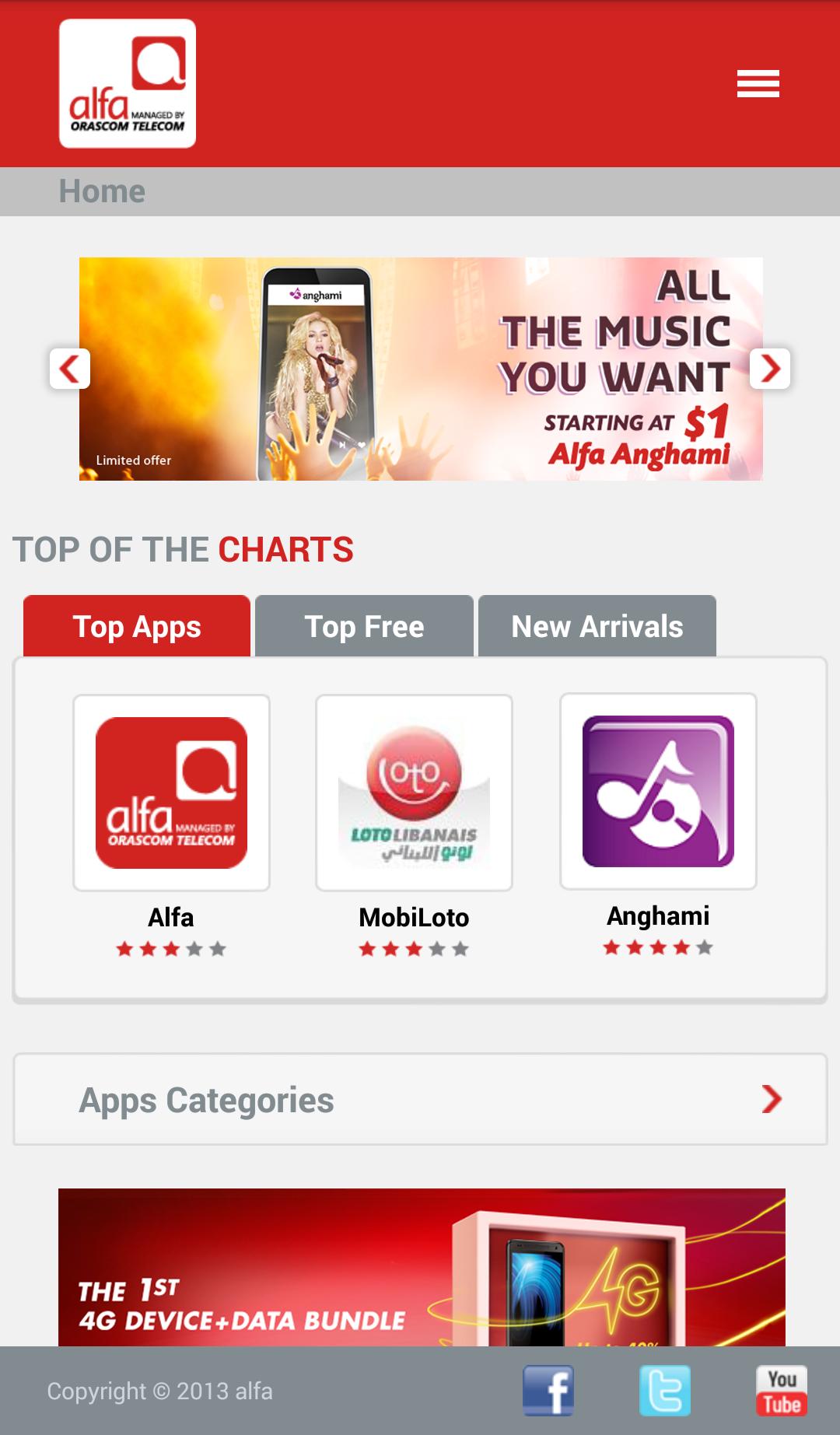Switch to the Top Free tab
The height and width of the screenshot is (1435, 840).
(364, 626)
